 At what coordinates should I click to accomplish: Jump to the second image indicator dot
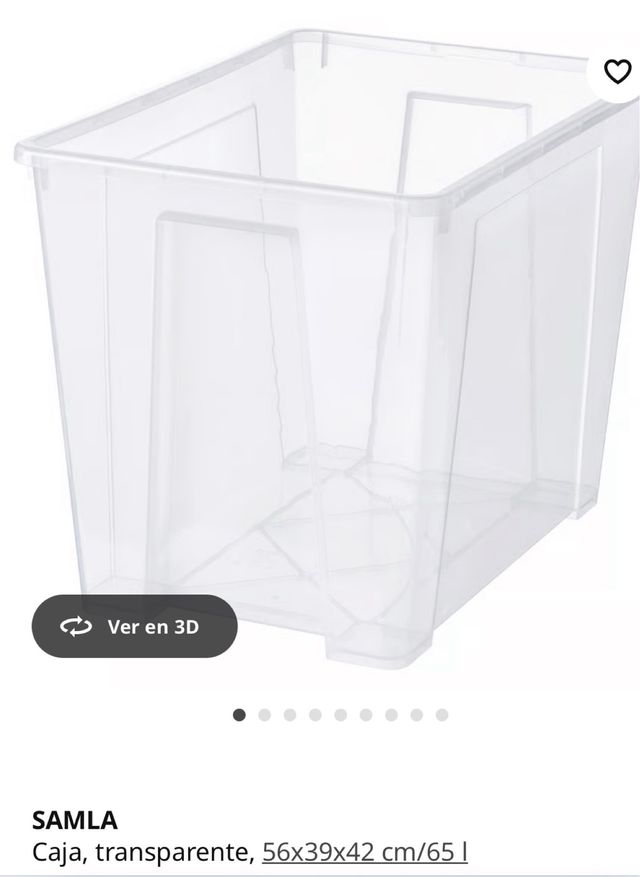[x=264, y=715]
